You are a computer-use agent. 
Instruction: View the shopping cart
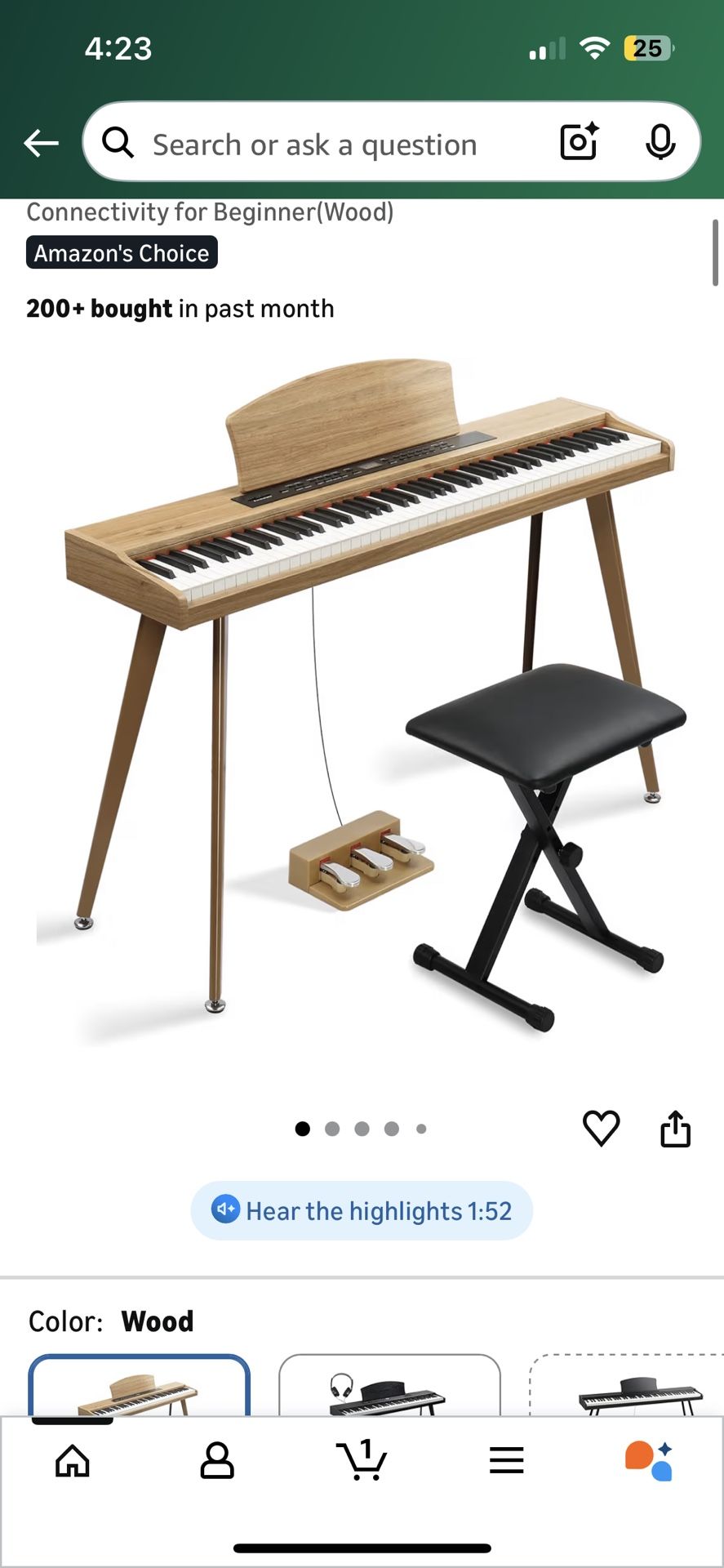click(362, 1459)
